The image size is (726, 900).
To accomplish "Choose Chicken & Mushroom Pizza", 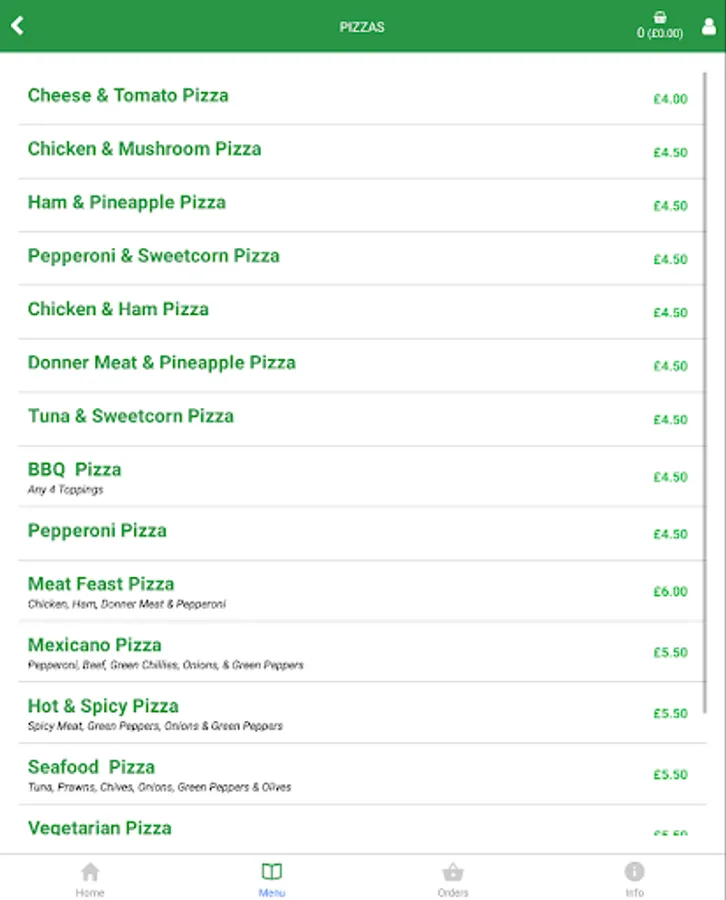I will 145,149.
